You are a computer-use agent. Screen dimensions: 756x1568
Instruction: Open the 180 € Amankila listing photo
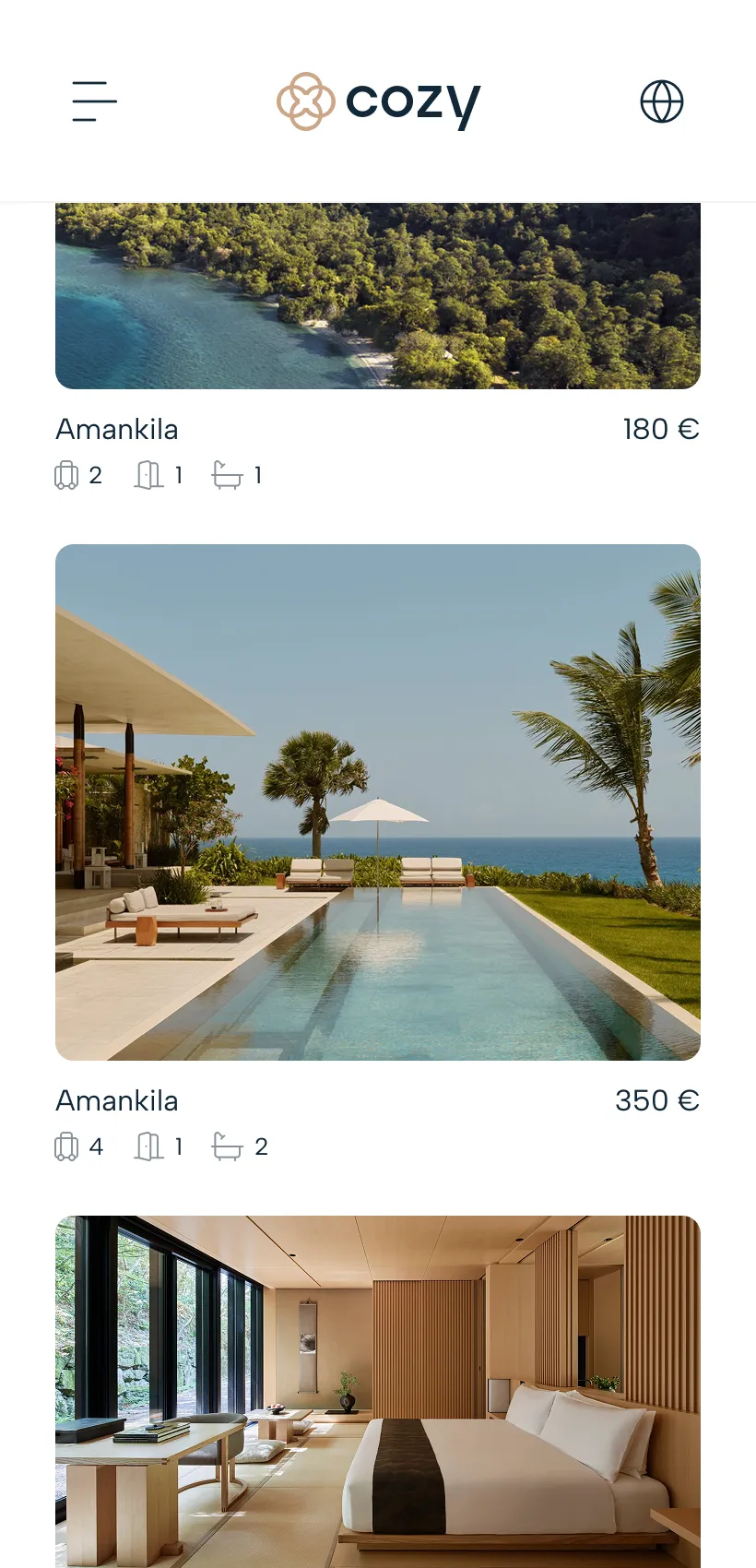[378, 297]
